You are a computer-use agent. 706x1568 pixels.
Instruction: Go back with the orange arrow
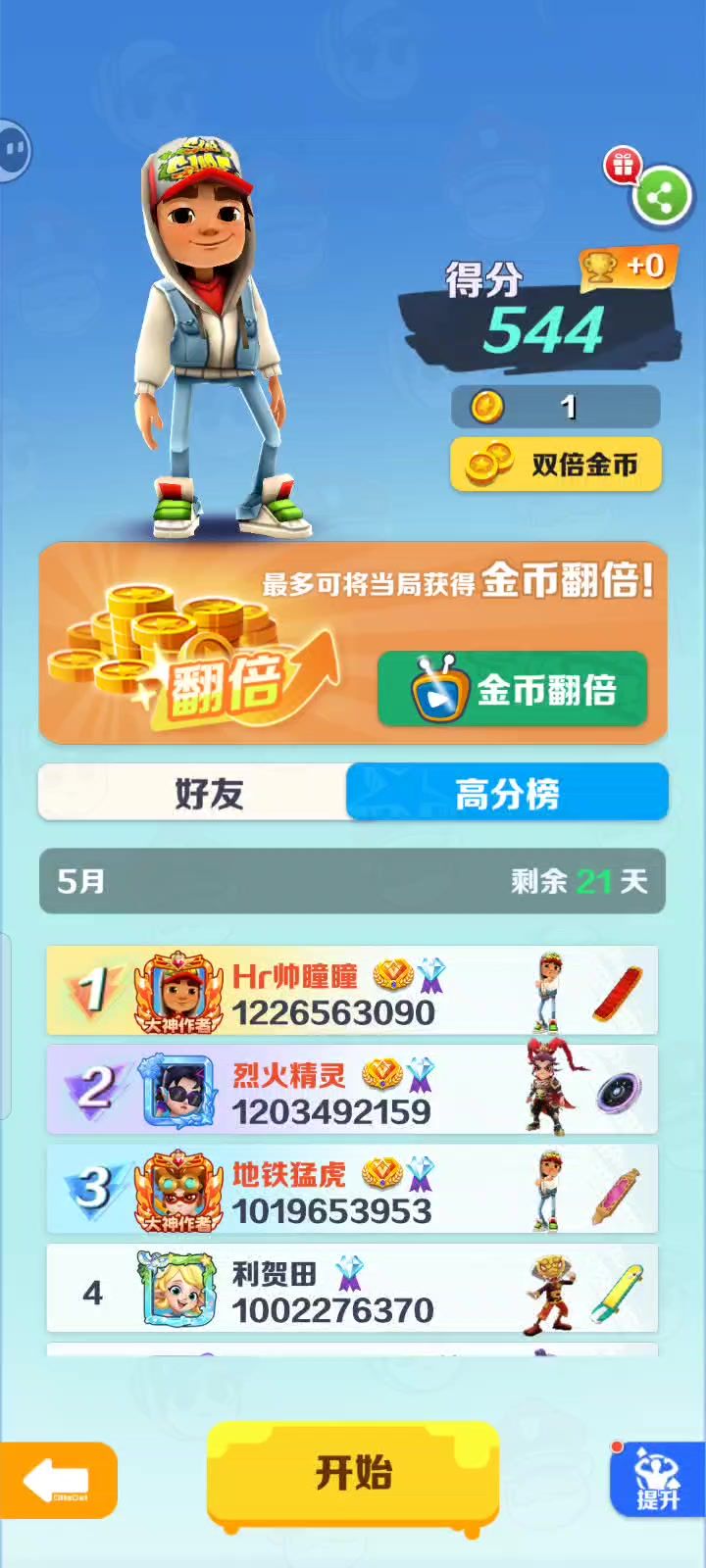click(57, 1481)
